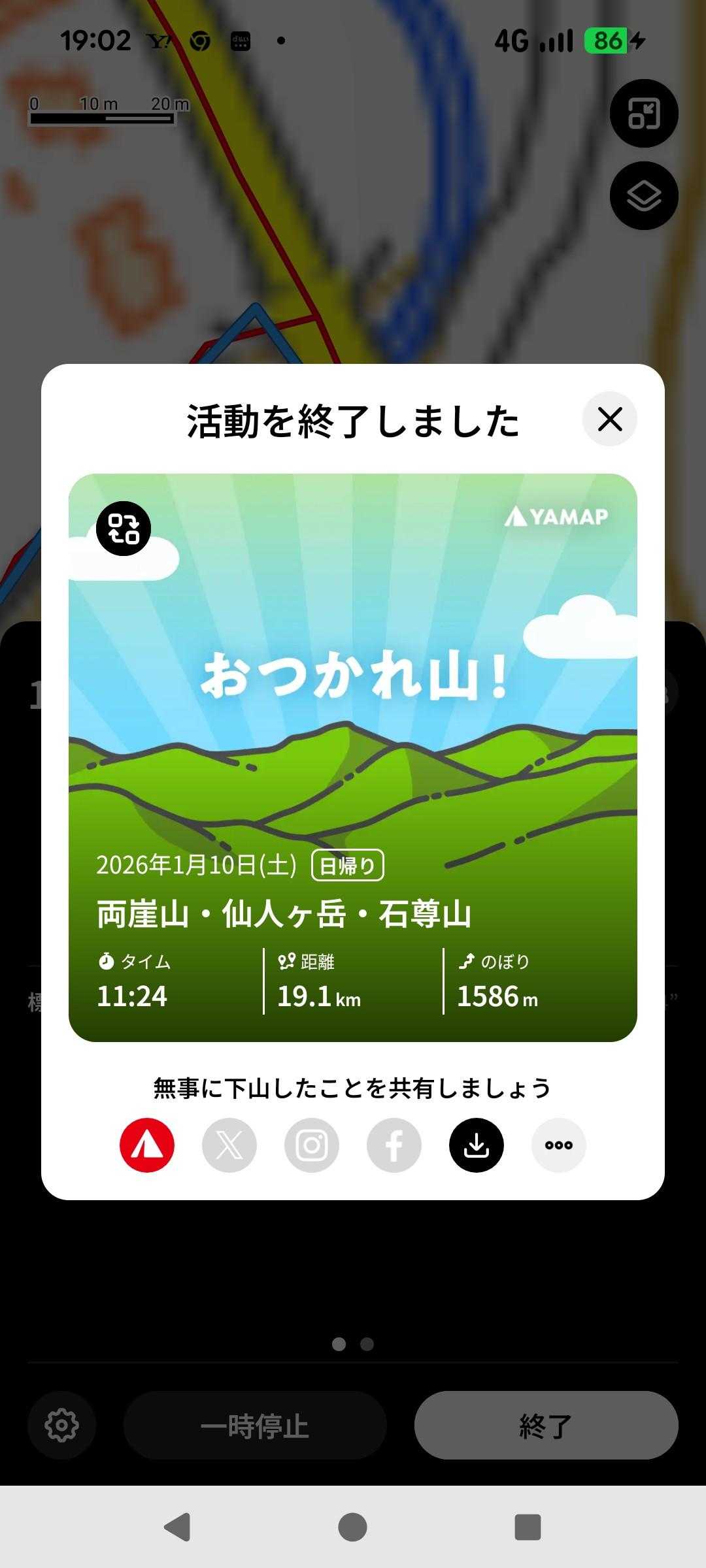Screen dimensions: 706x1568
Task: Go back with the system back button
Action: [x=177, y=1527]
